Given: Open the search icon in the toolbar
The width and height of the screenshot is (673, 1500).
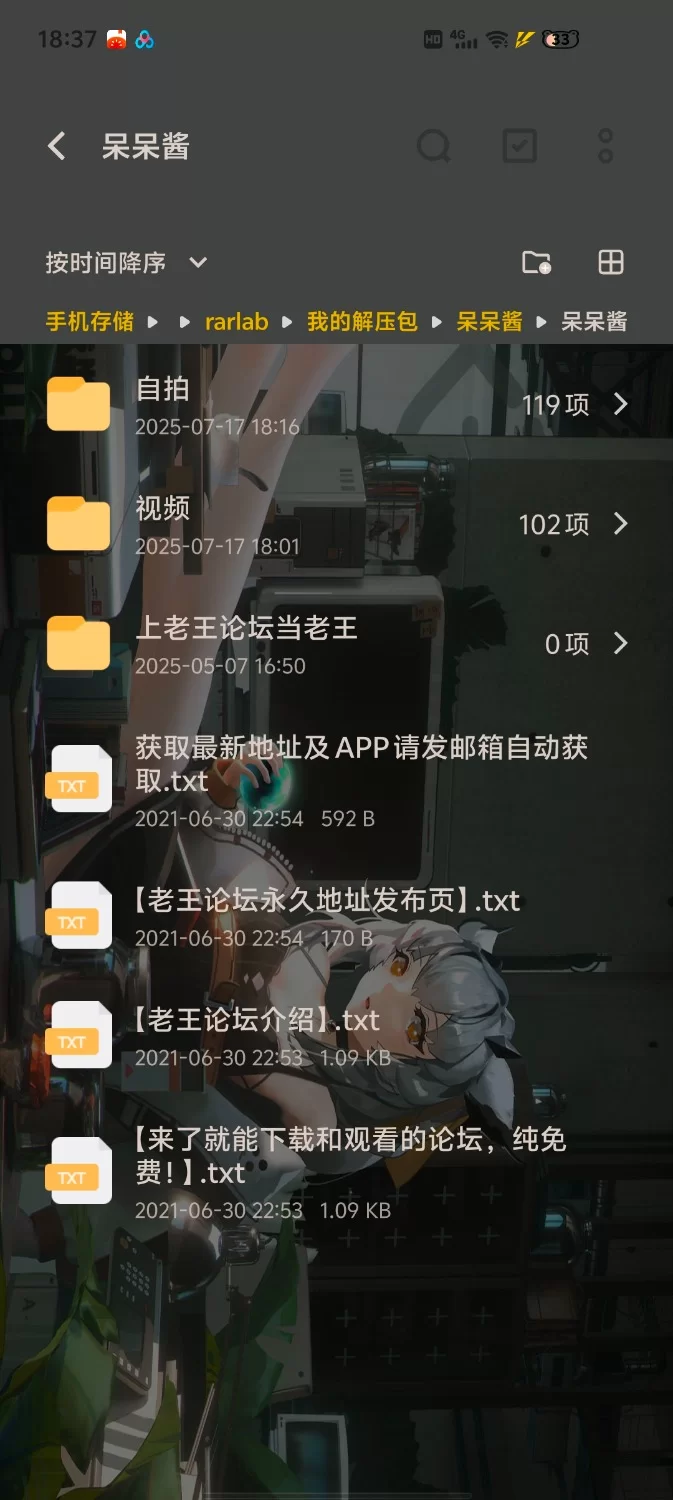Looking at the screenshot, I should click(x=434, y=147).
